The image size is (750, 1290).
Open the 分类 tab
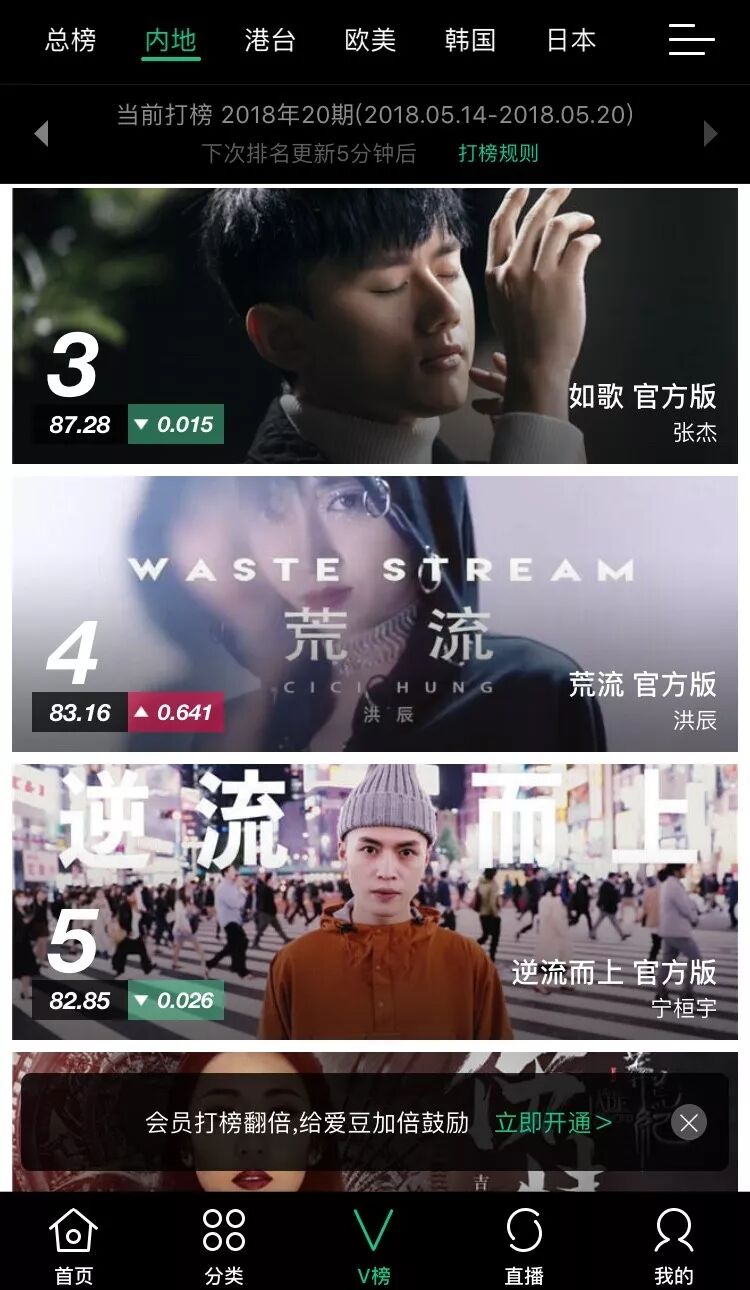point(224,1246)
